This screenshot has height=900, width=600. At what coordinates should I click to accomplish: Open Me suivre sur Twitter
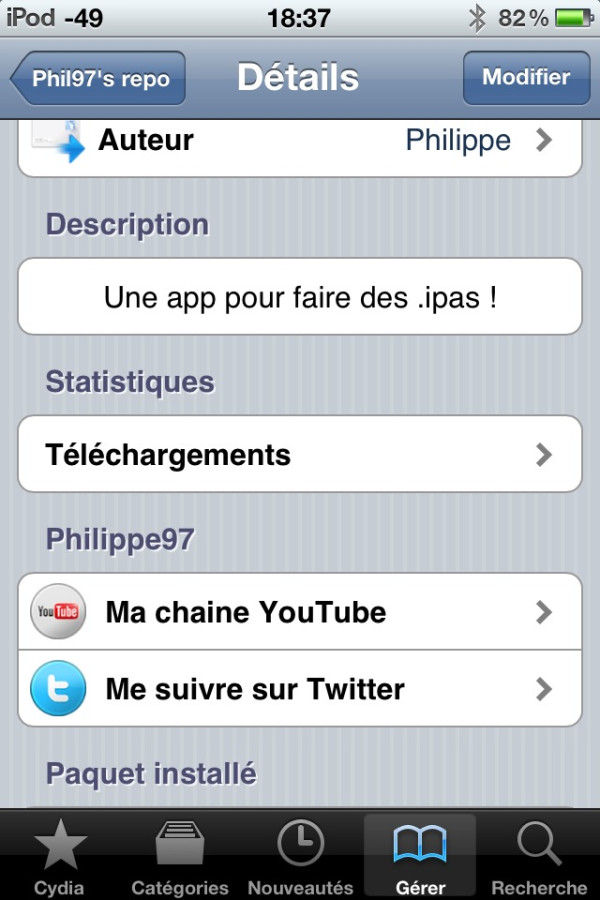click(300, 689)
